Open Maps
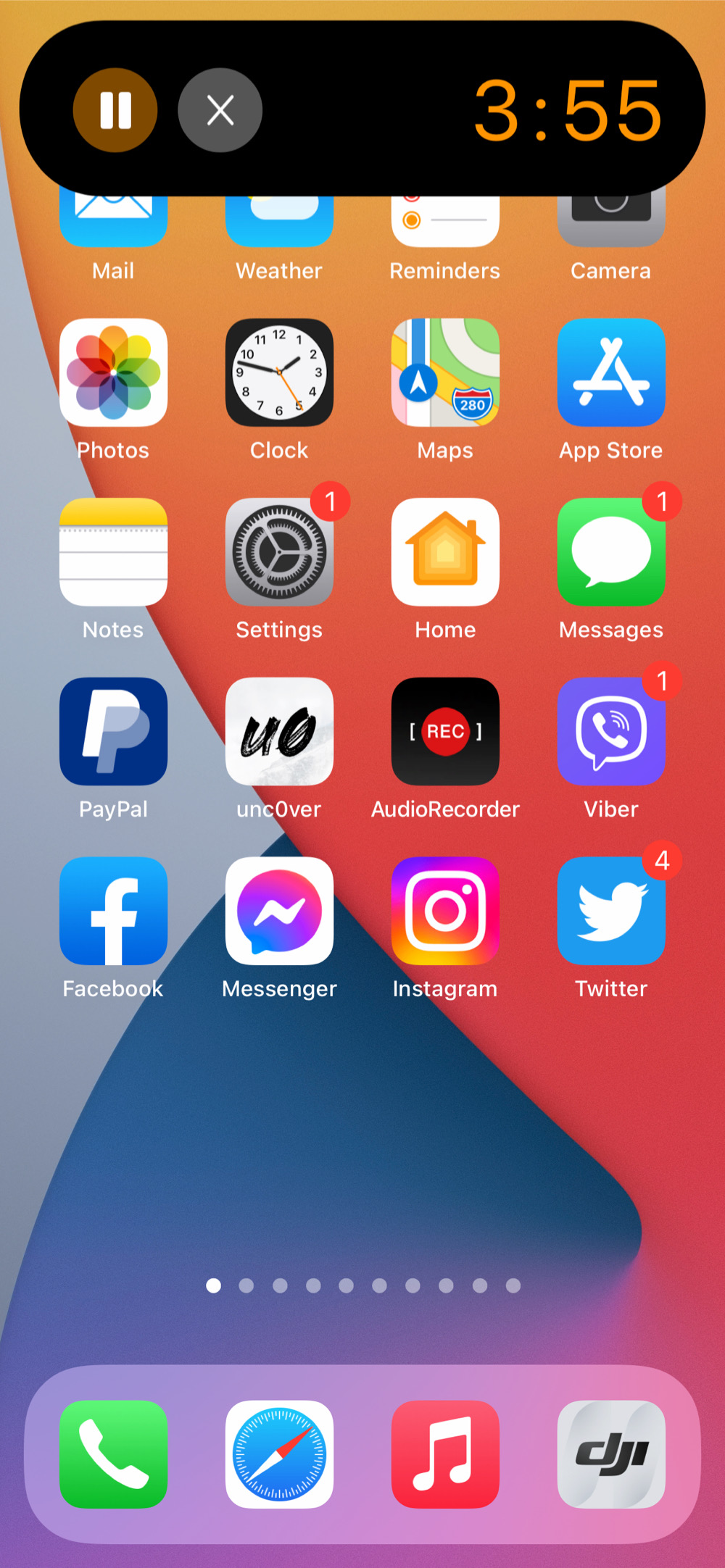The height and width of the screenshot is (1568, 725). 445,372
